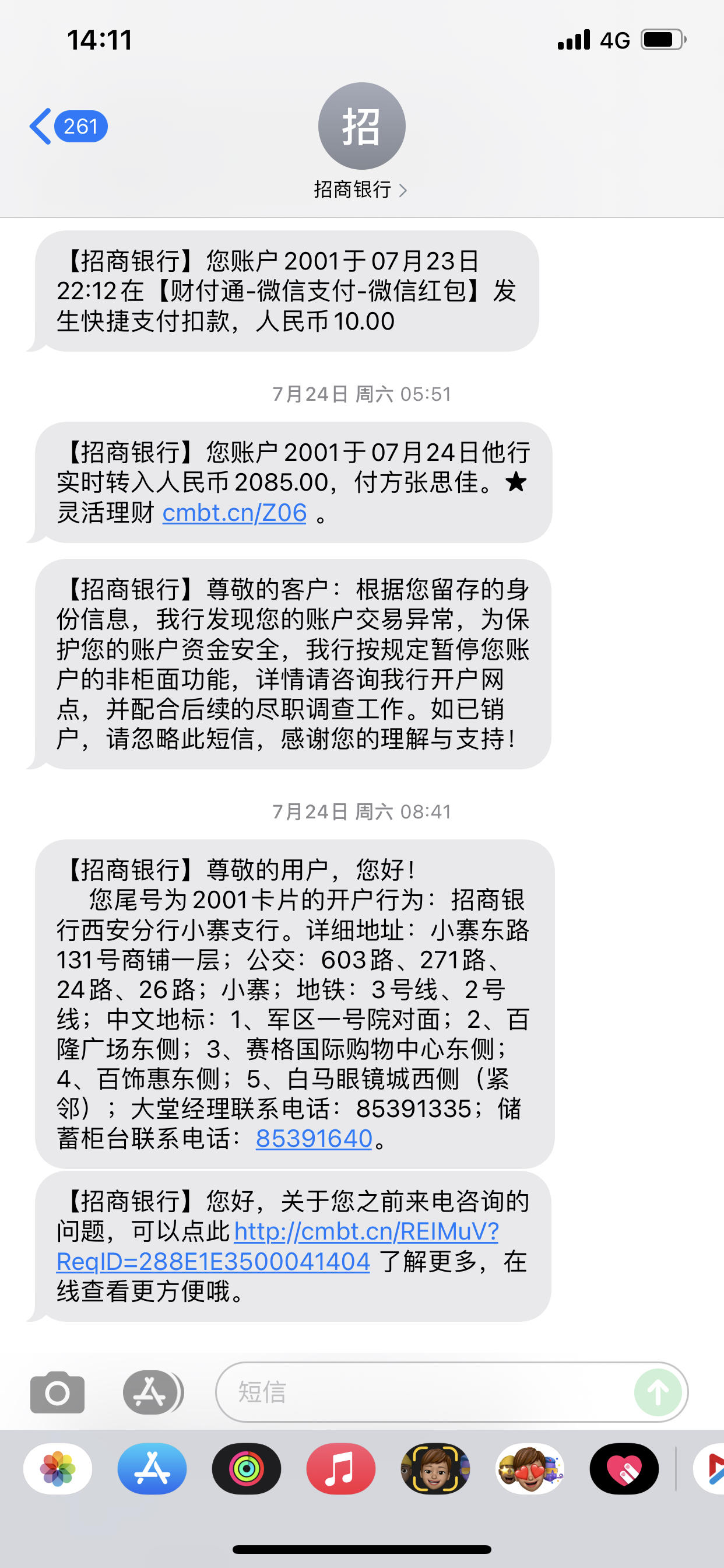724x1568 pixels.
Task: Collapse conversation with the back chevron
Action: pyautogui.click(x=41, y=127)
